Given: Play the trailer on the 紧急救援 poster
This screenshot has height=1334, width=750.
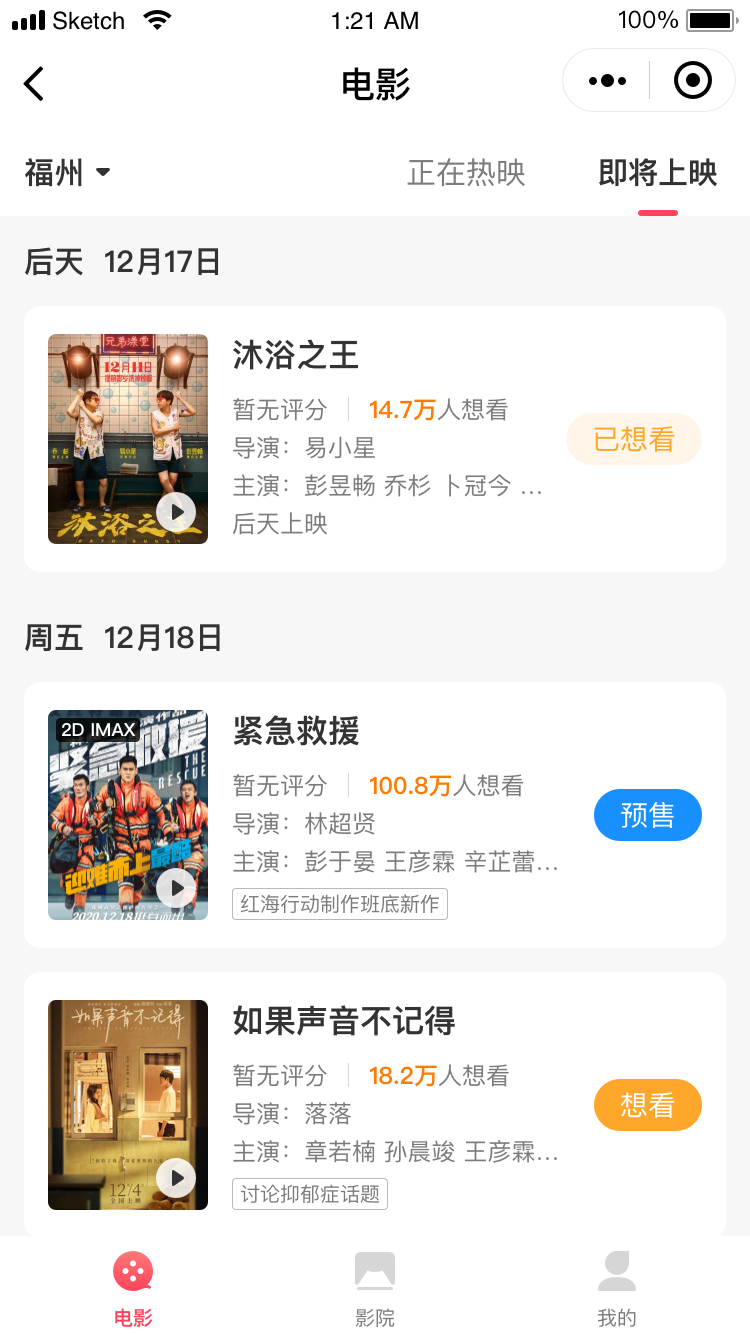Looking at the screenshot, I should (x=177, y=888).
